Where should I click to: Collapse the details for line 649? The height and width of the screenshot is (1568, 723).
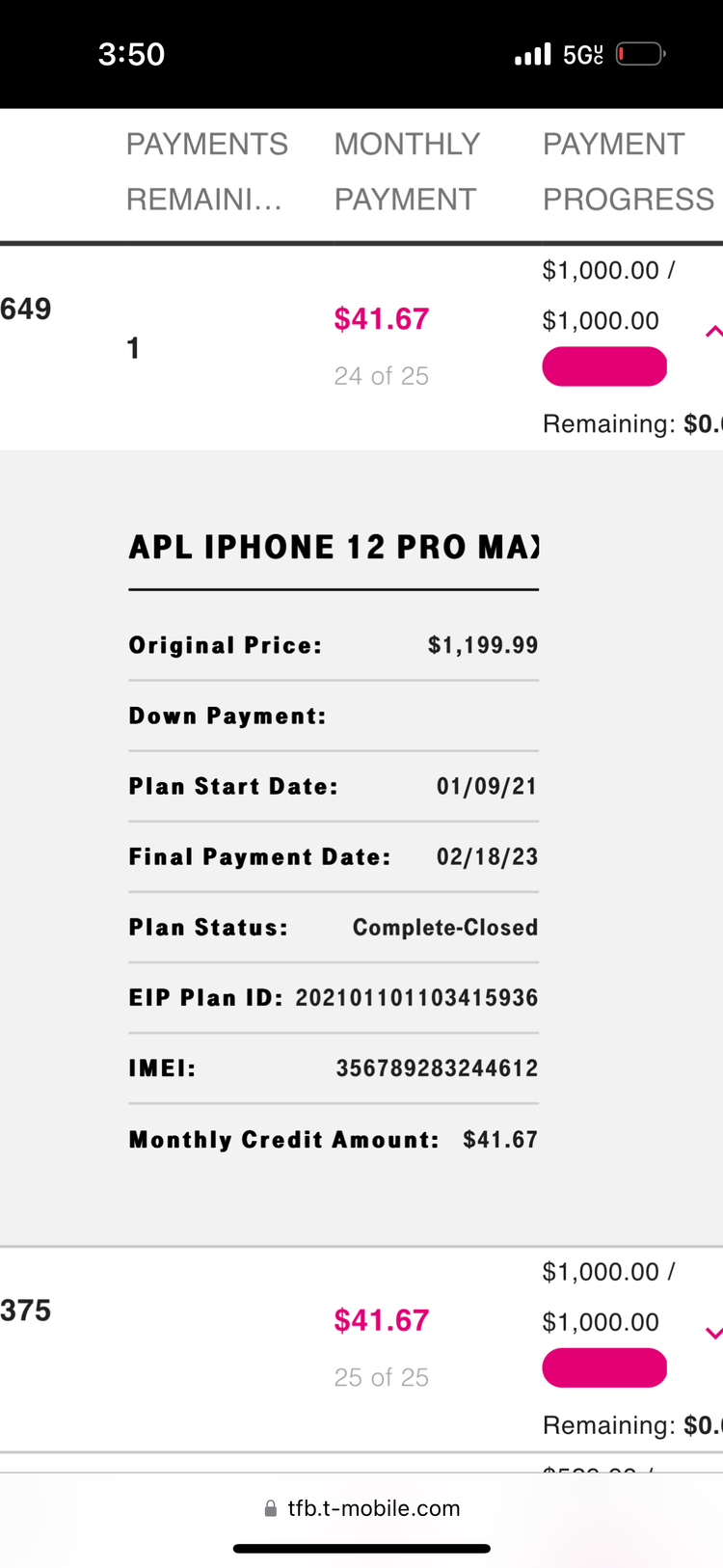(713, 332)
